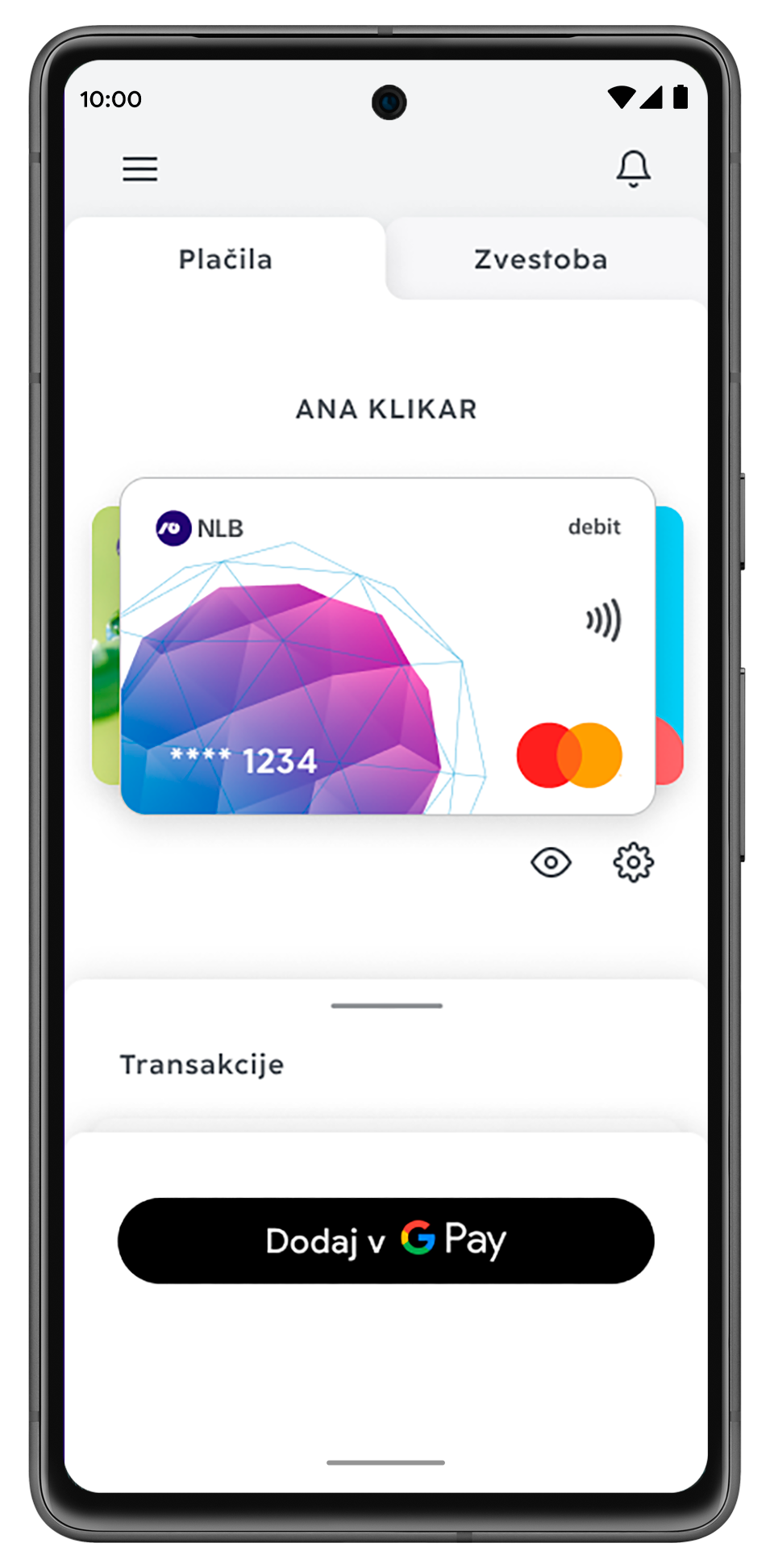Expand the Transakcije panel handle
The width and height of the screenshot is (774, 1568).
386,1006
